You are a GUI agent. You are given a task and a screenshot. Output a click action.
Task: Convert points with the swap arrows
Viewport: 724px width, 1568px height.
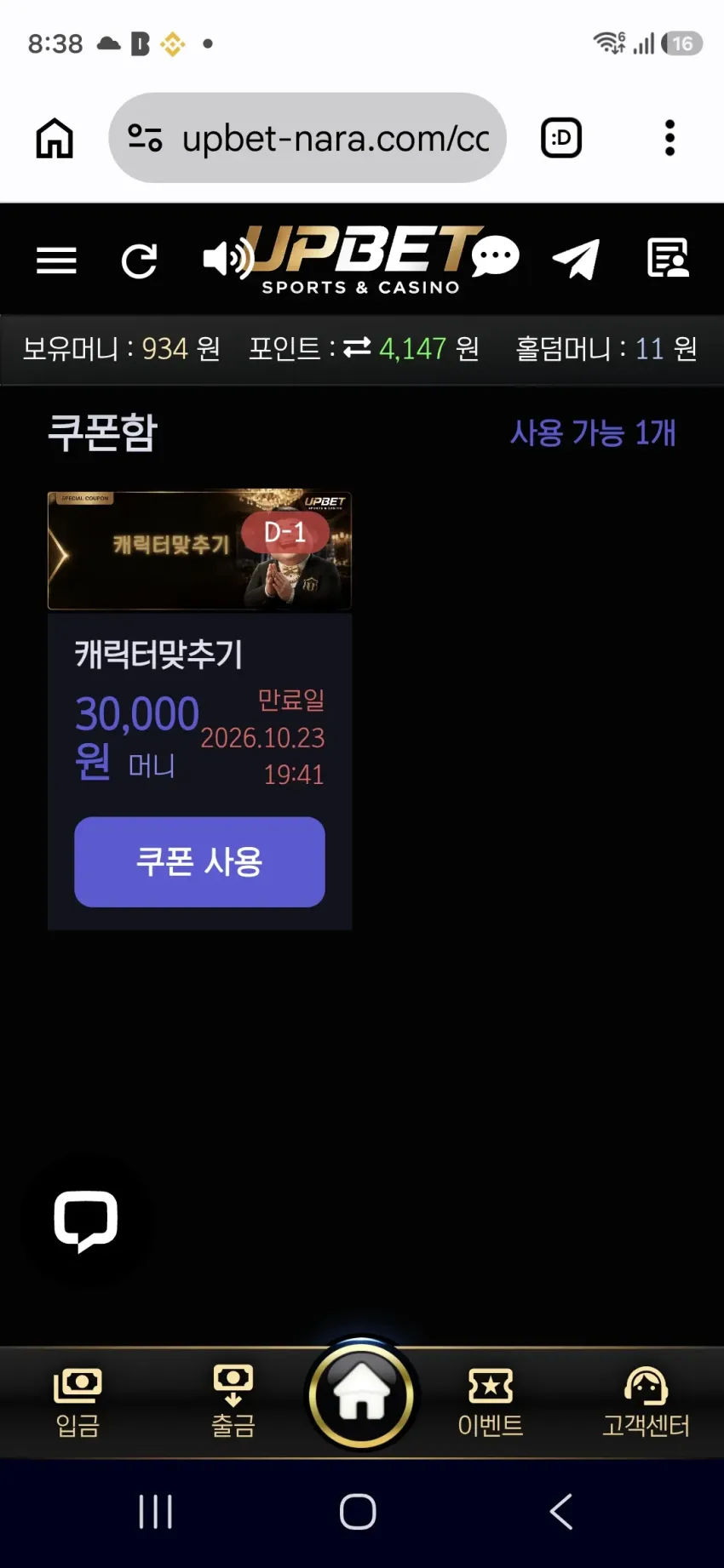tap(357, 347)
